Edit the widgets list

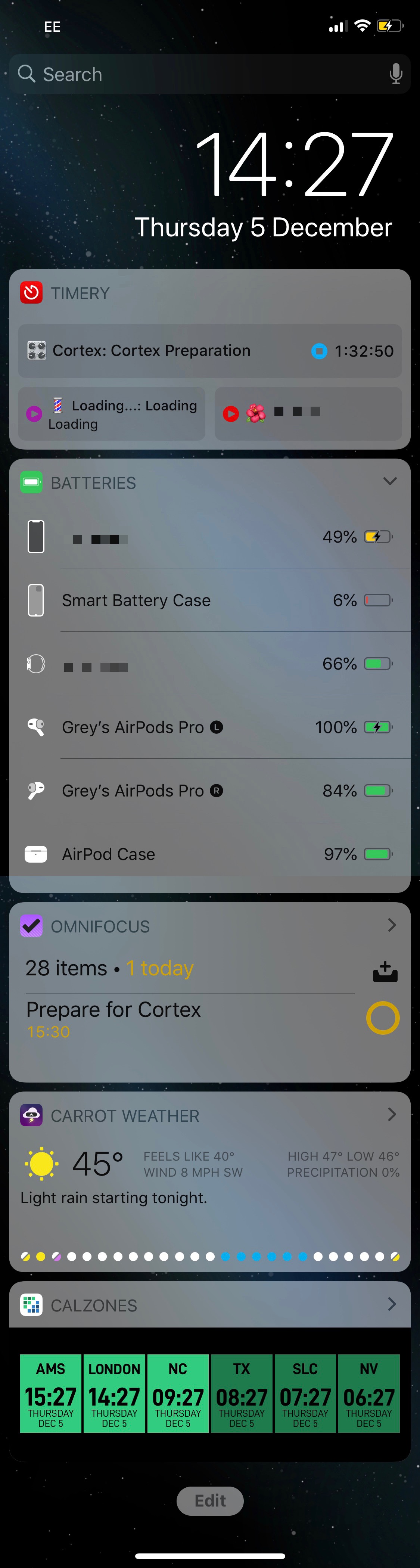point(210,1500)
